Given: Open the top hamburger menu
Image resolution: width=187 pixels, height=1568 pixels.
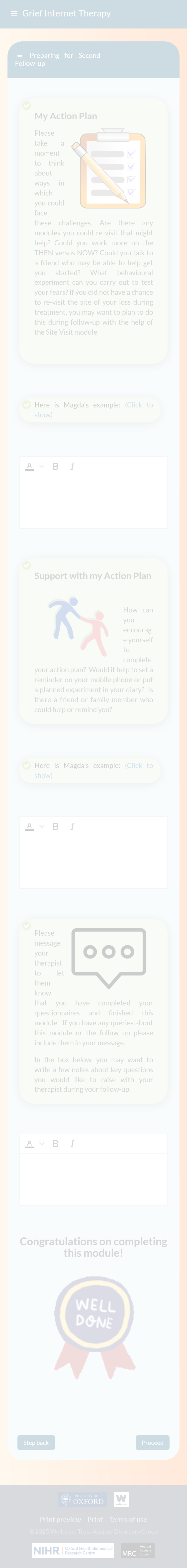Looking at the screenshot, I should (x=14, y=13).
